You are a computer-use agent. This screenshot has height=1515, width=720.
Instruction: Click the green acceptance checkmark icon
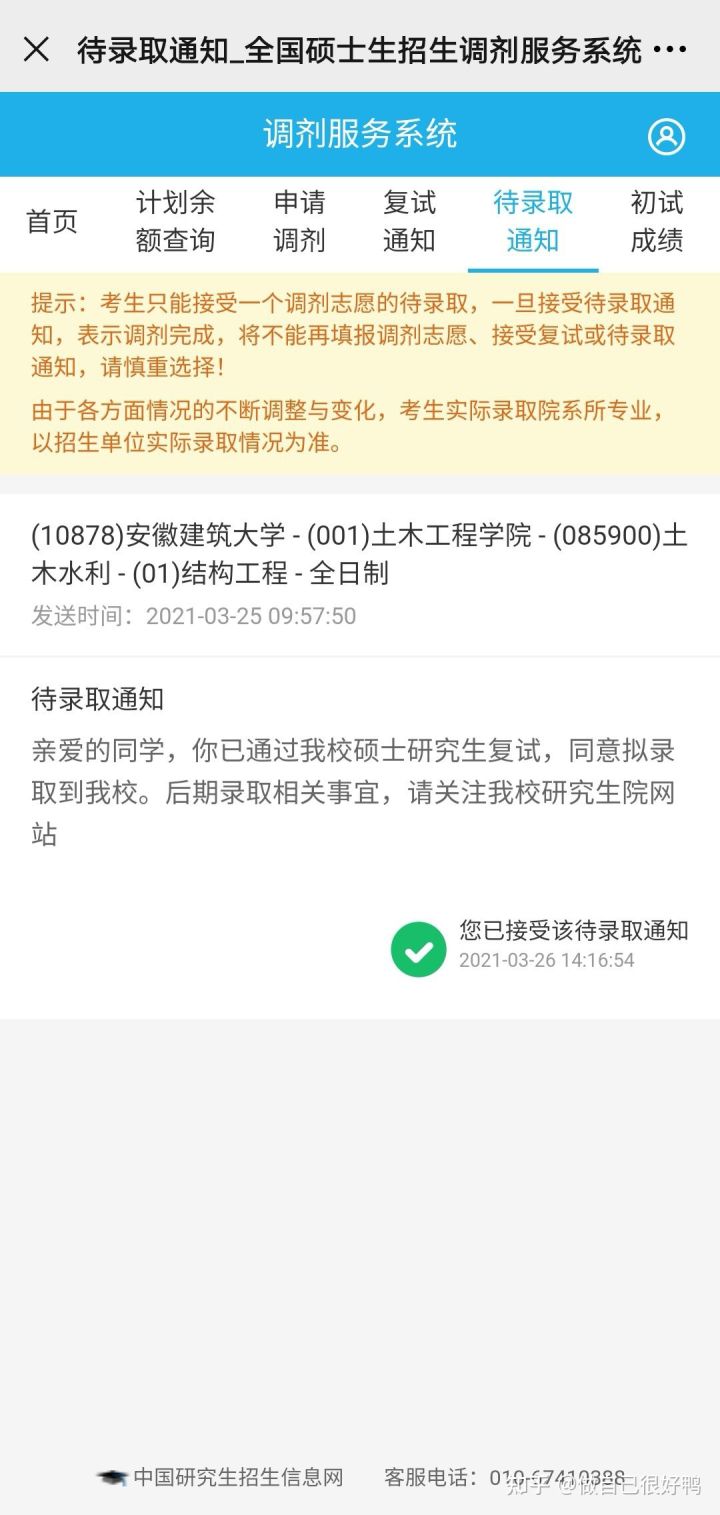(x=419, y=949)
